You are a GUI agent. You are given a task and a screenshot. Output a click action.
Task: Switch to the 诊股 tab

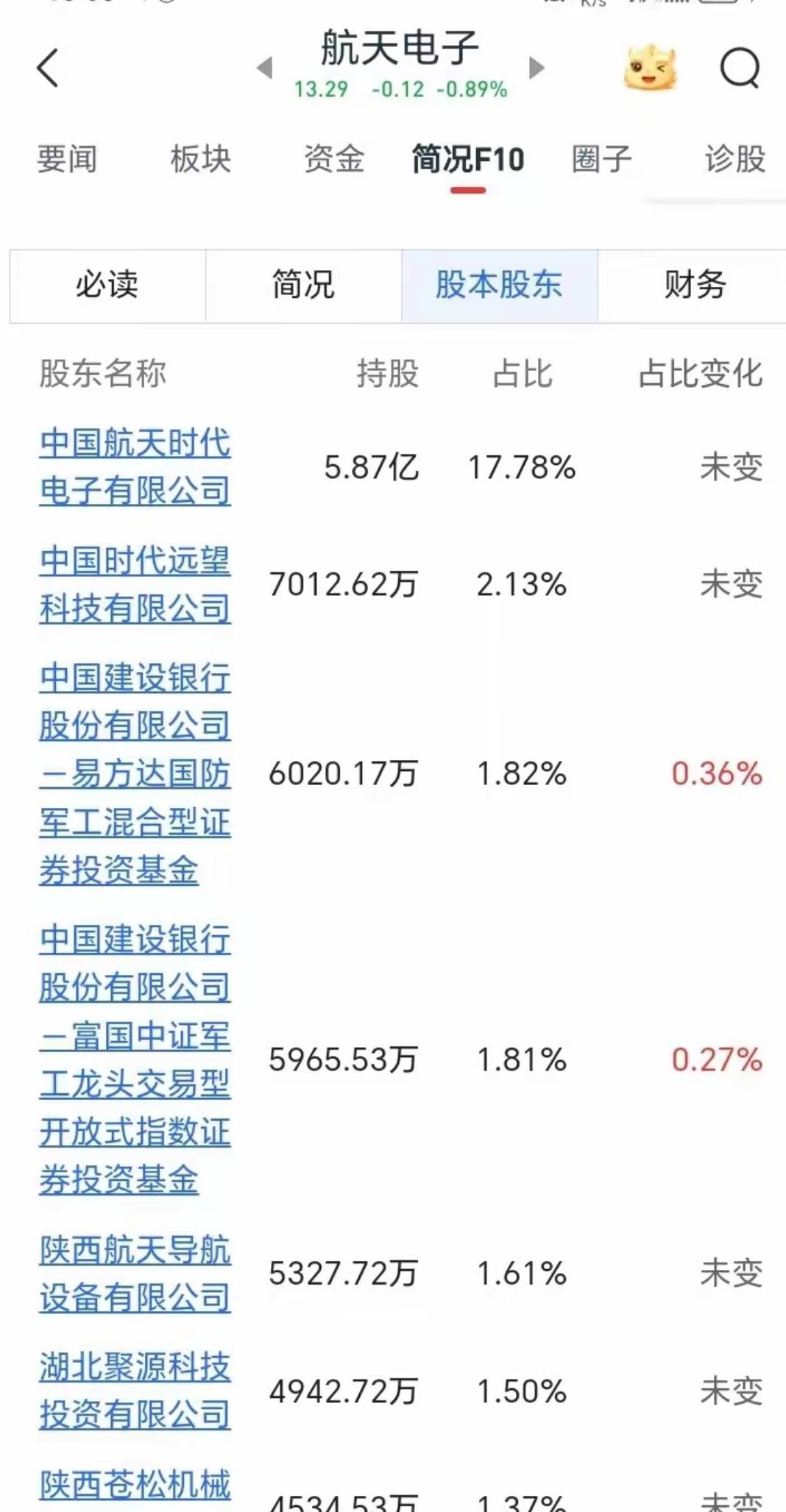pyautogui.click(x=732, y=160)
